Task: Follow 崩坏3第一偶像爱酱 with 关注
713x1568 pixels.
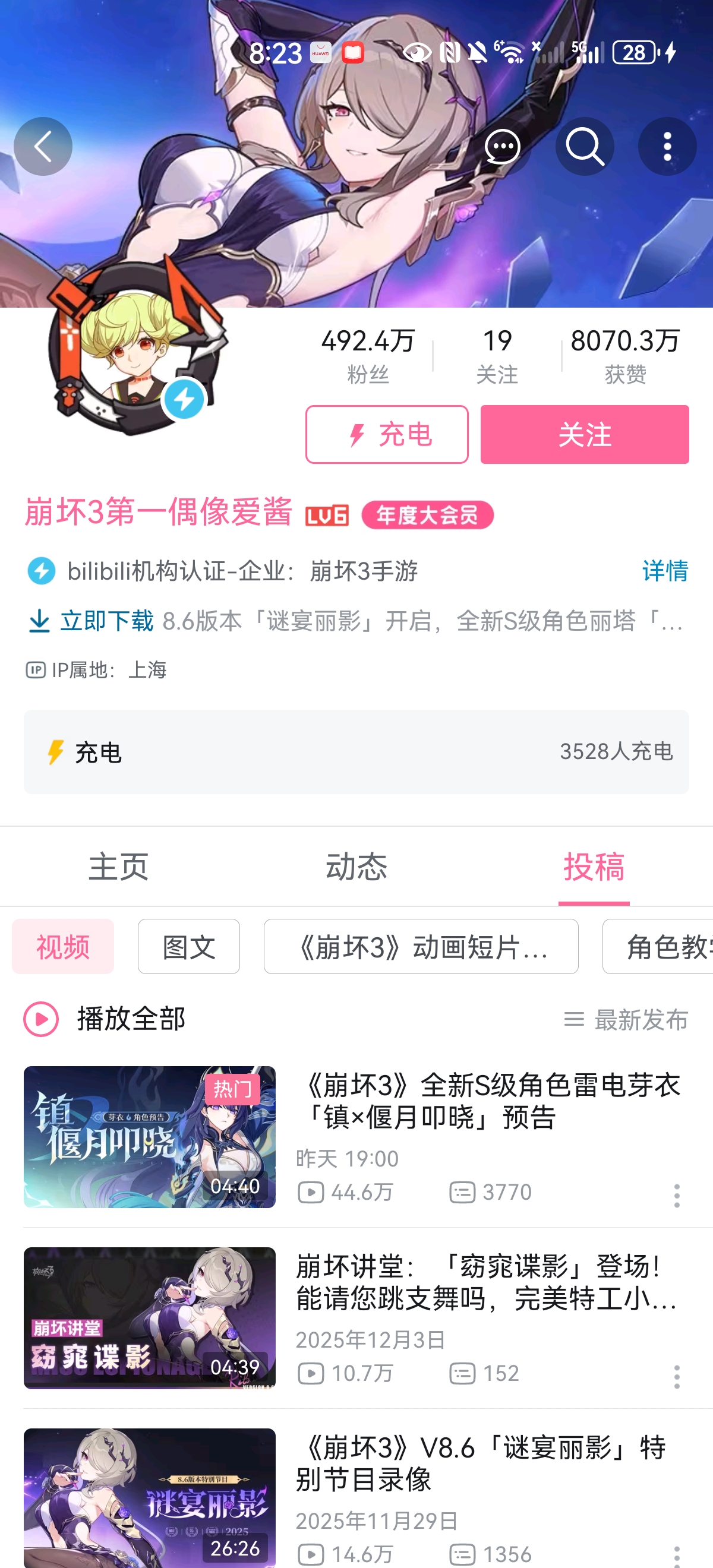Action: point(585,435)
